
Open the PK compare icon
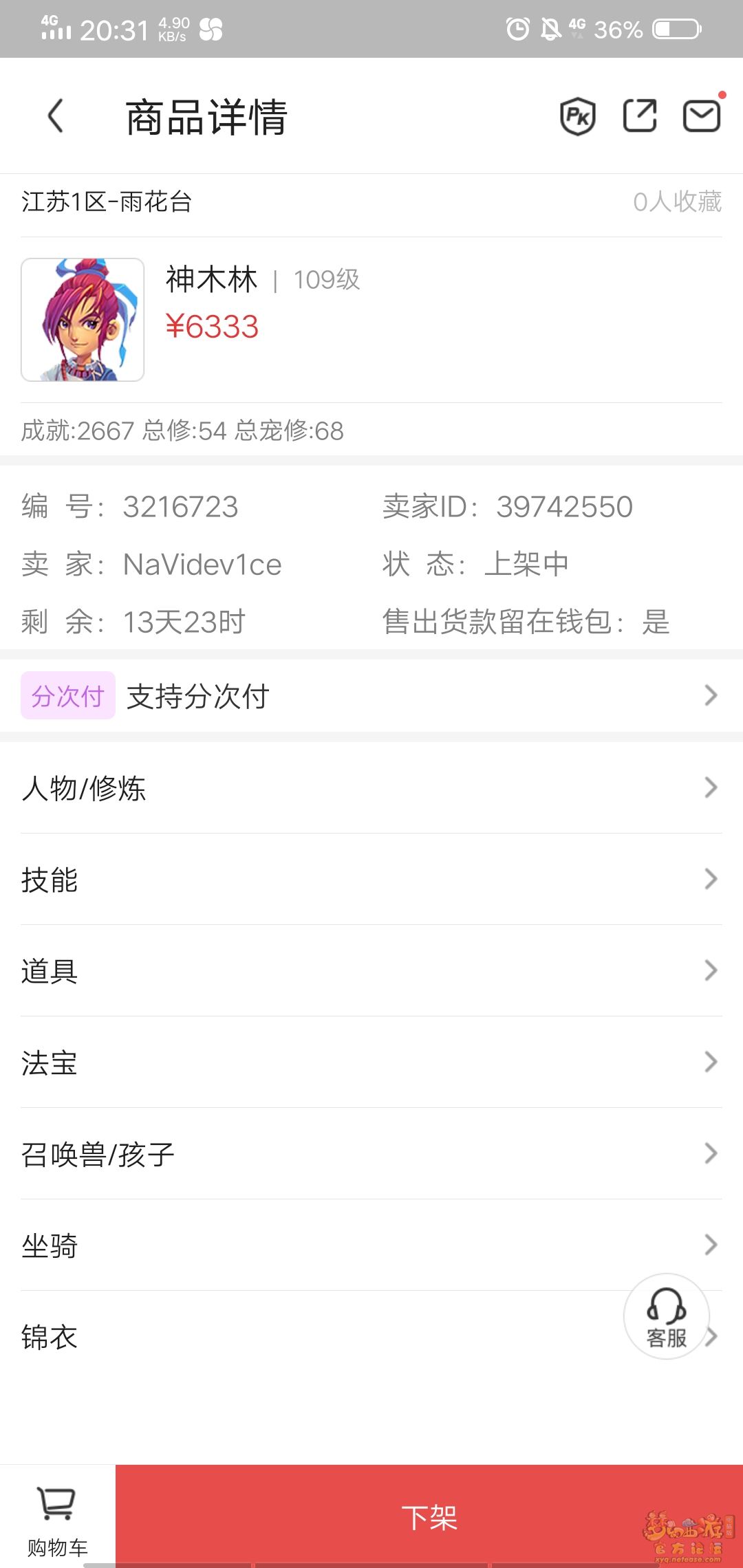point(577,116)
